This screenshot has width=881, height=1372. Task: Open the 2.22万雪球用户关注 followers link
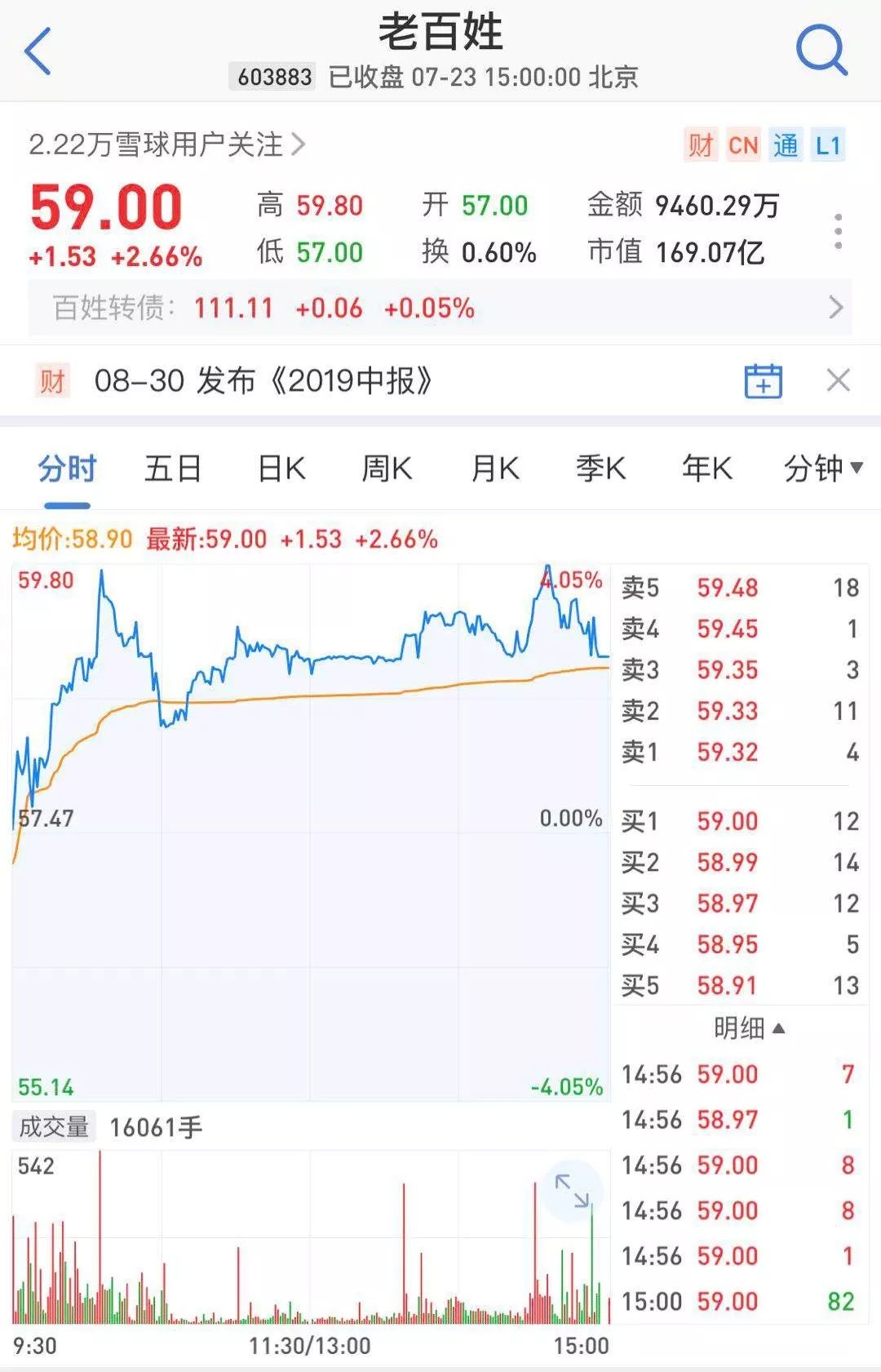167,145
